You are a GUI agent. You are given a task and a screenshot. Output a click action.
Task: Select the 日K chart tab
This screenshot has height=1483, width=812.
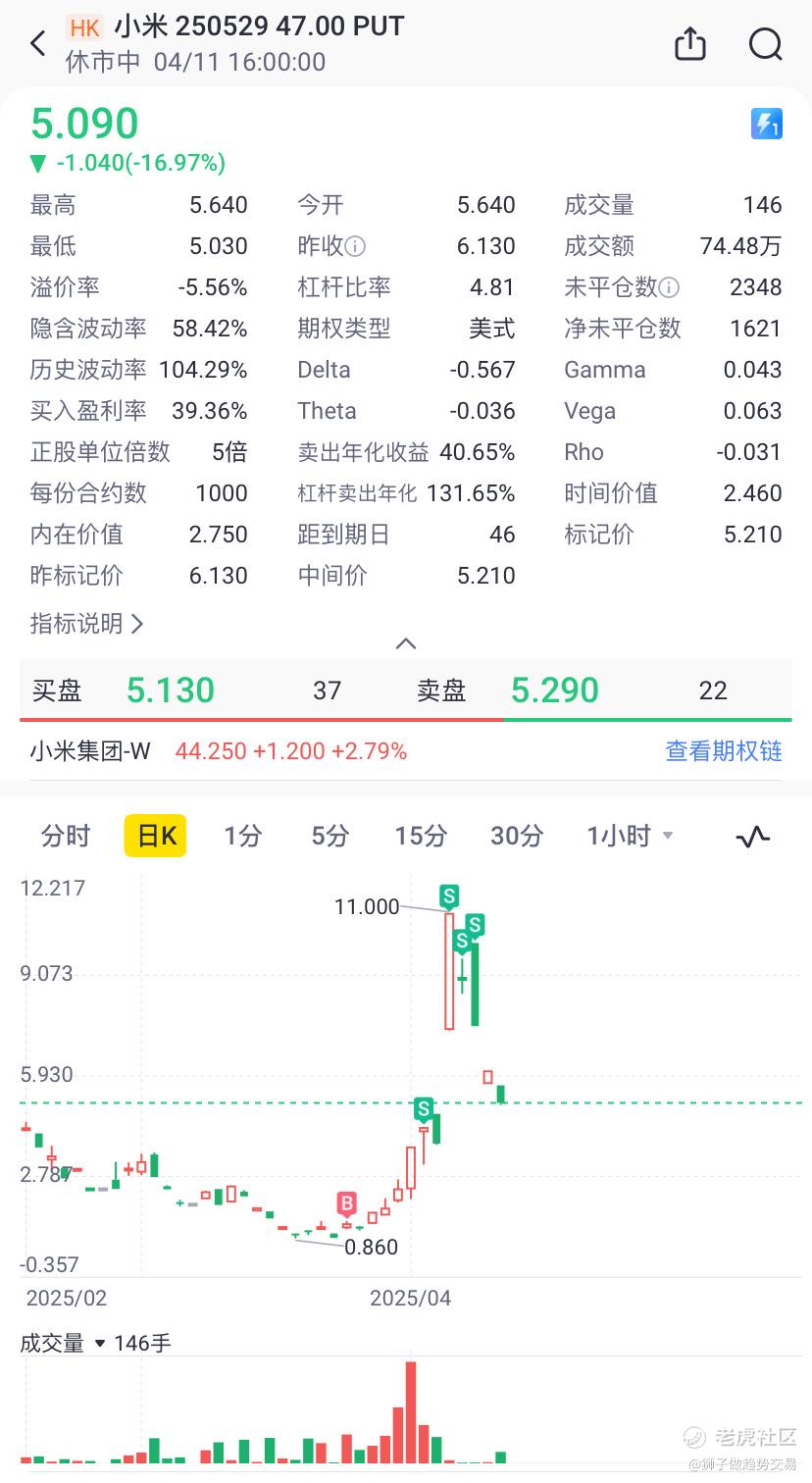coord(156,836)
